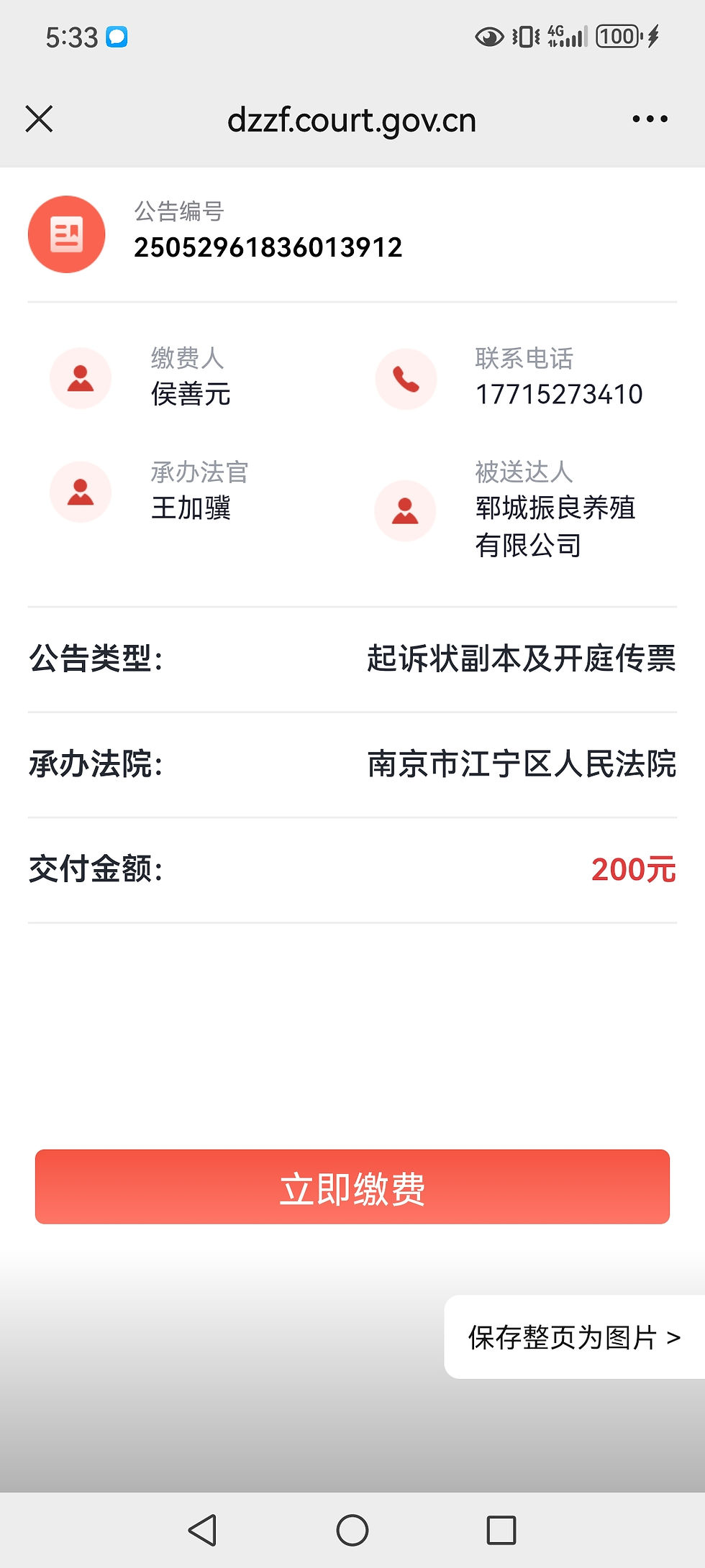Return to the home screen

coord(352,1530)
